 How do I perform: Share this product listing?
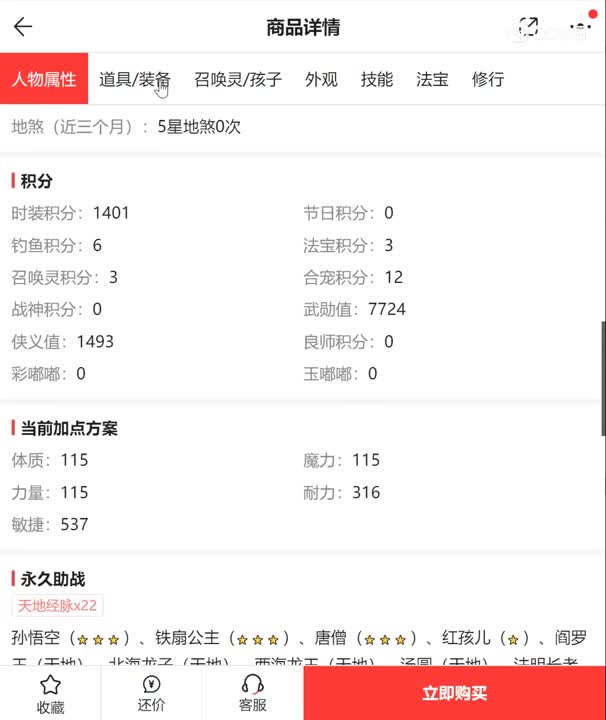click(529, 27)
